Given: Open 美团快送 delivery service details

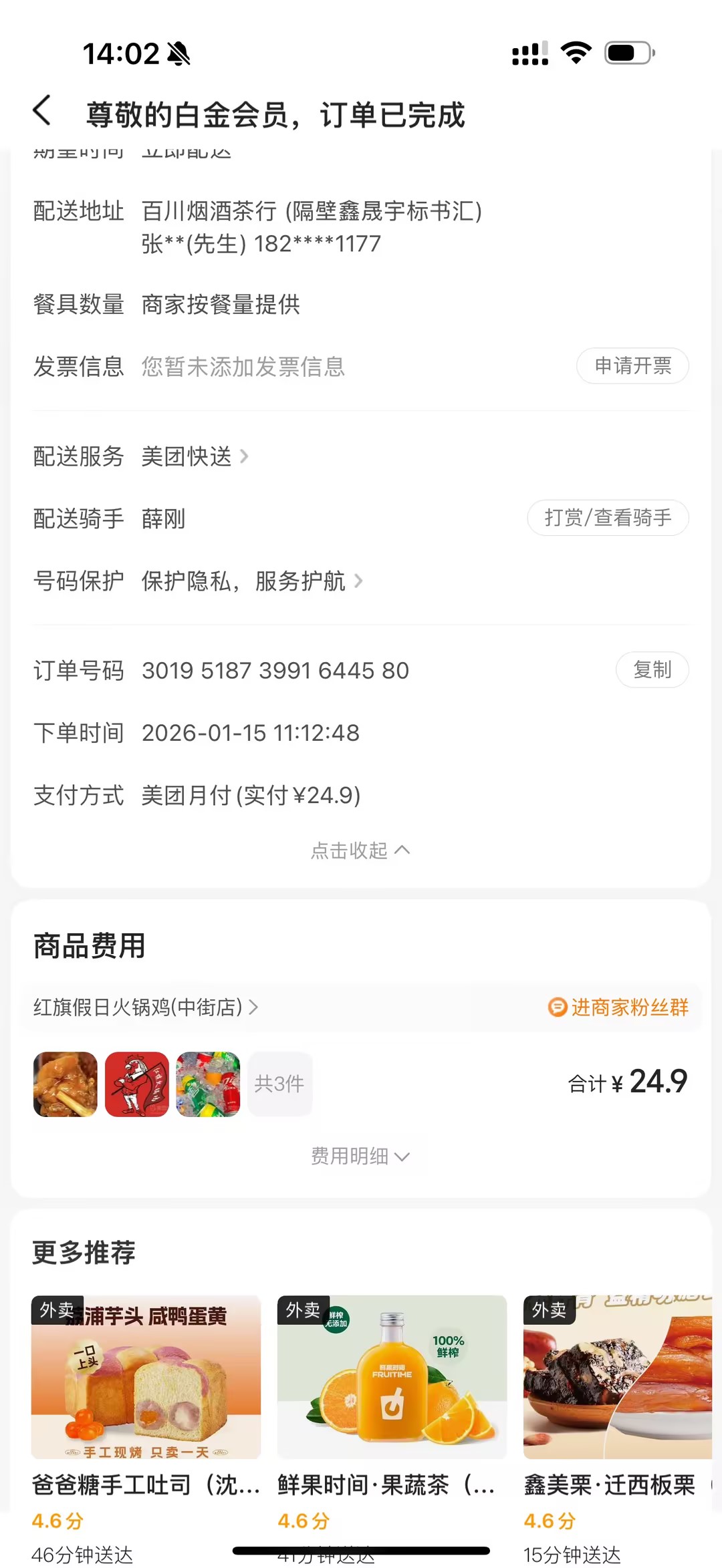Looking at the screenshot, I should pyautogui.click(x=195, y=456).
